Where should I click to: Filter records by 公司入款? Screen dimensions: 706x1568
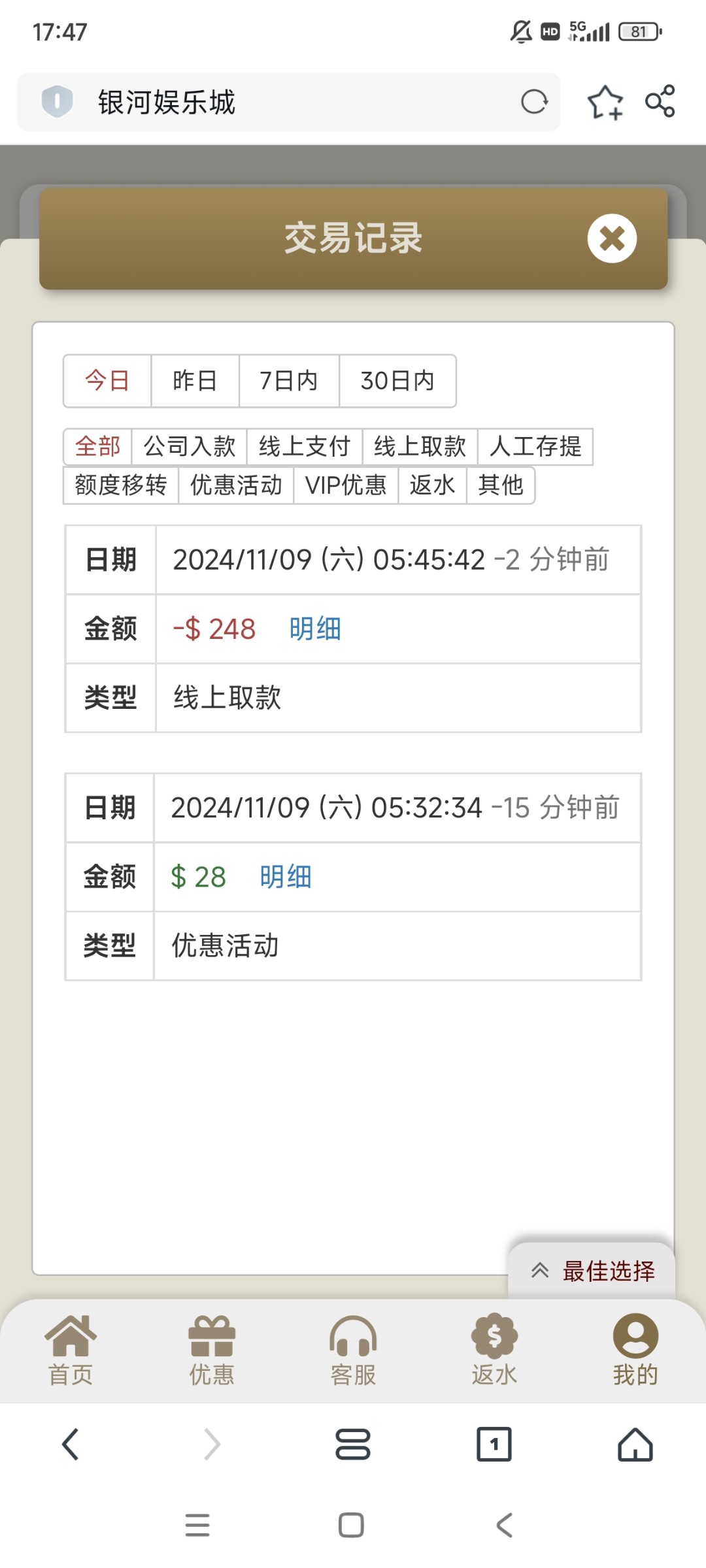point(190,447)
